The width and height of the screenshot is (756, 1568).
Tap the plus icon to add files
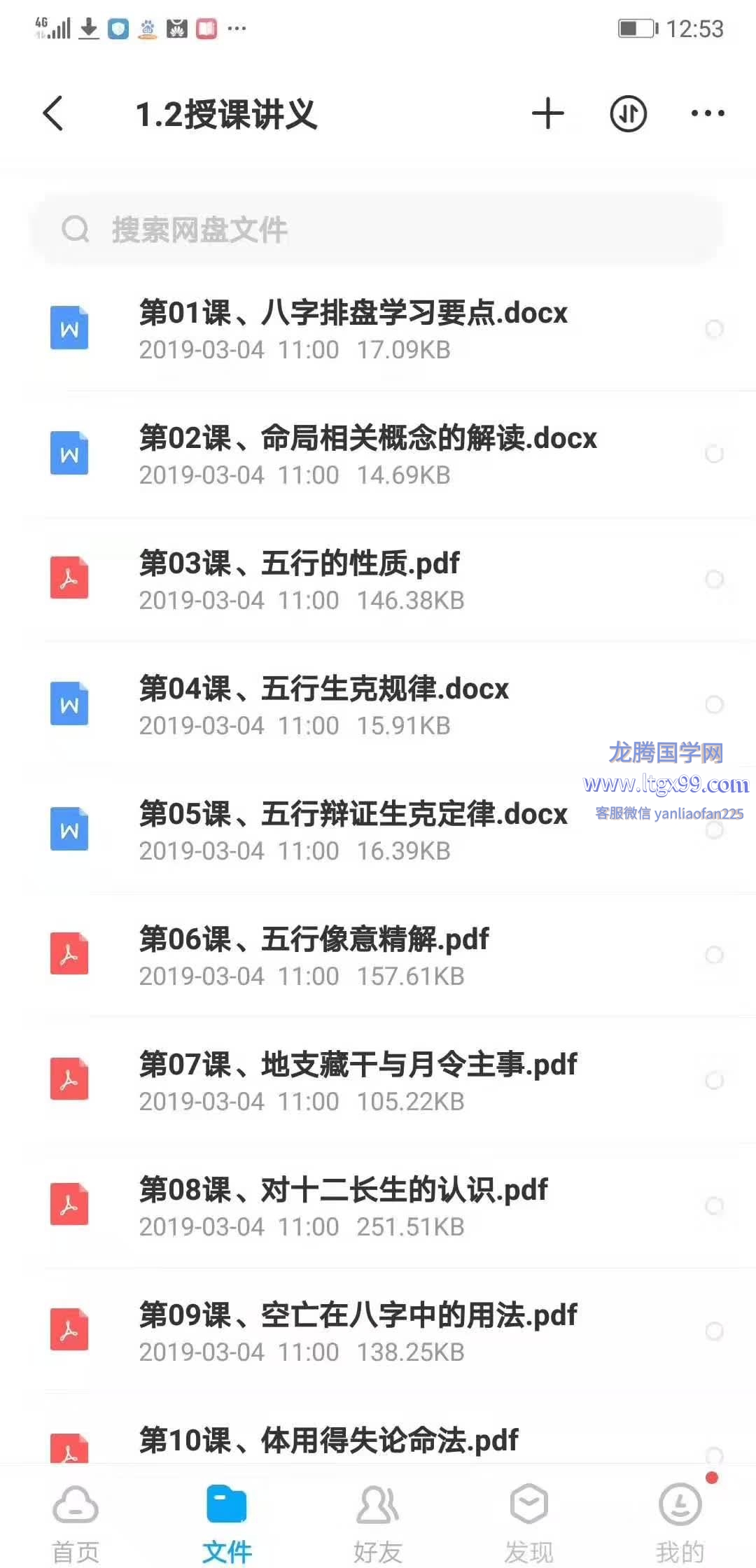tap(547, 113)
